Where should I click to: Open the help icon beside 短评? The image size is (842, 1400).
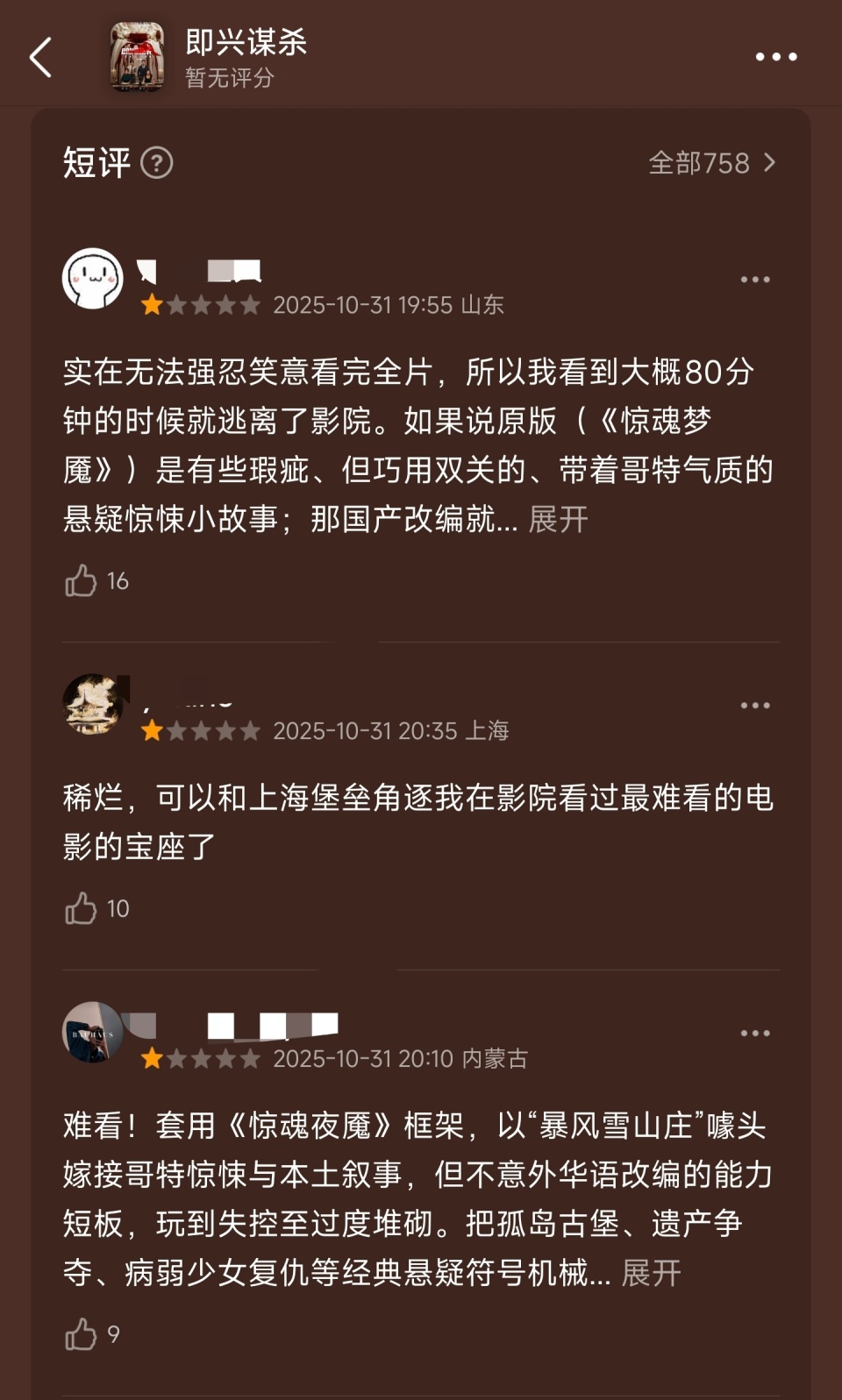point(158,162)
